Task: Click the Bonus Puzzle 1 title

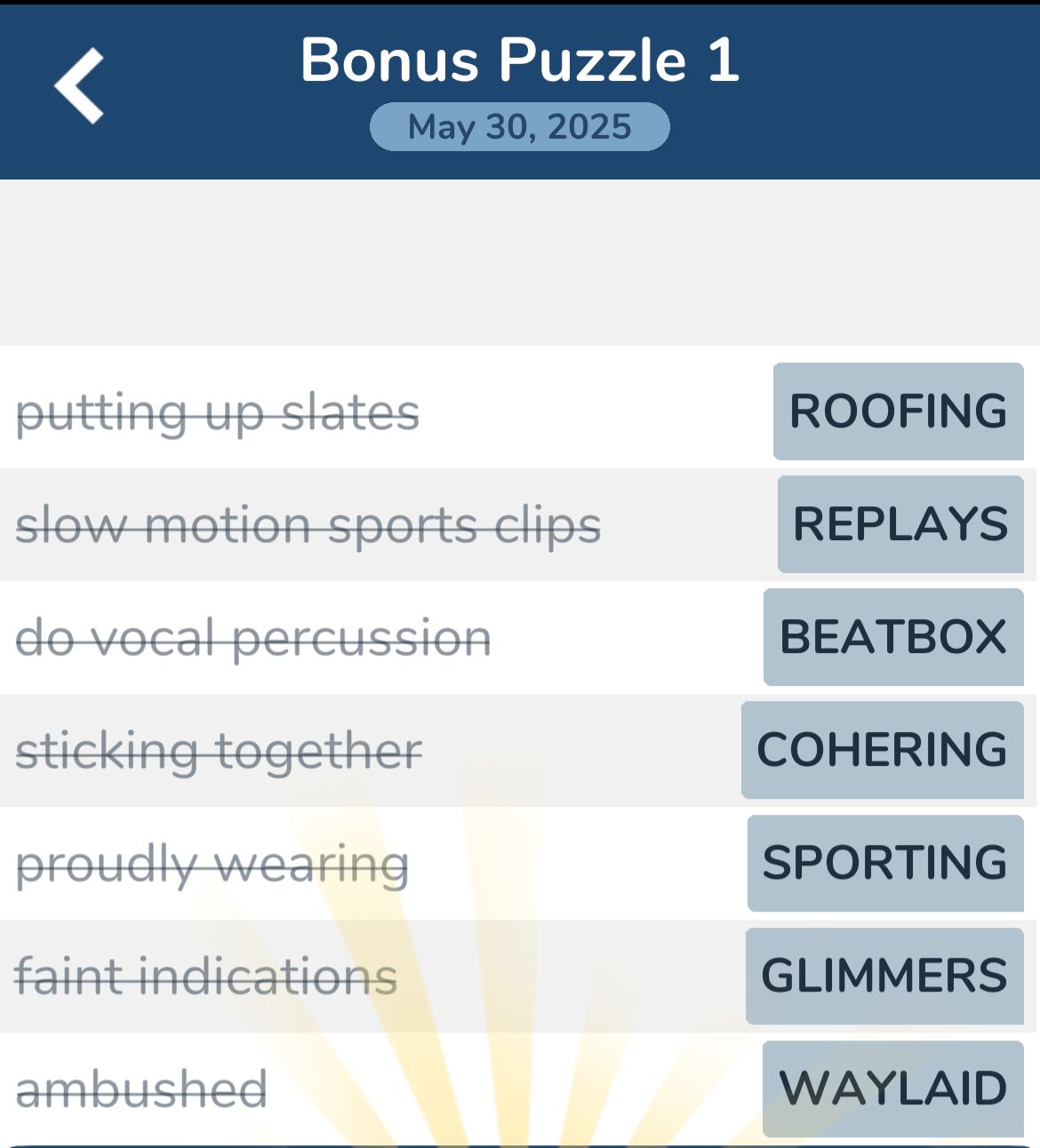Action: (519, 60)
